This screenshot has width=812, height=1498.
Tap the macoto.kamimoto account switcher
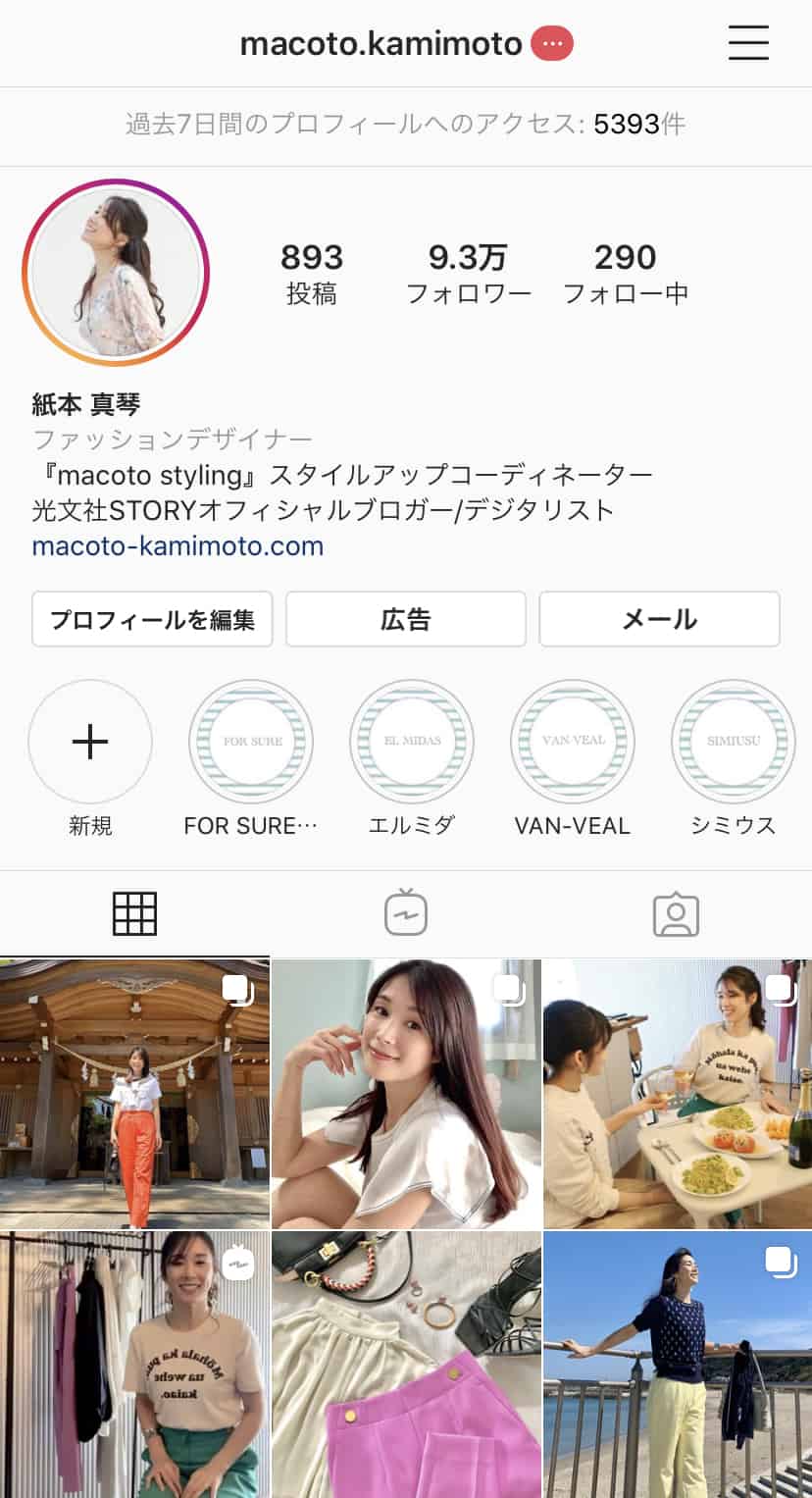[x=382, y=44]
